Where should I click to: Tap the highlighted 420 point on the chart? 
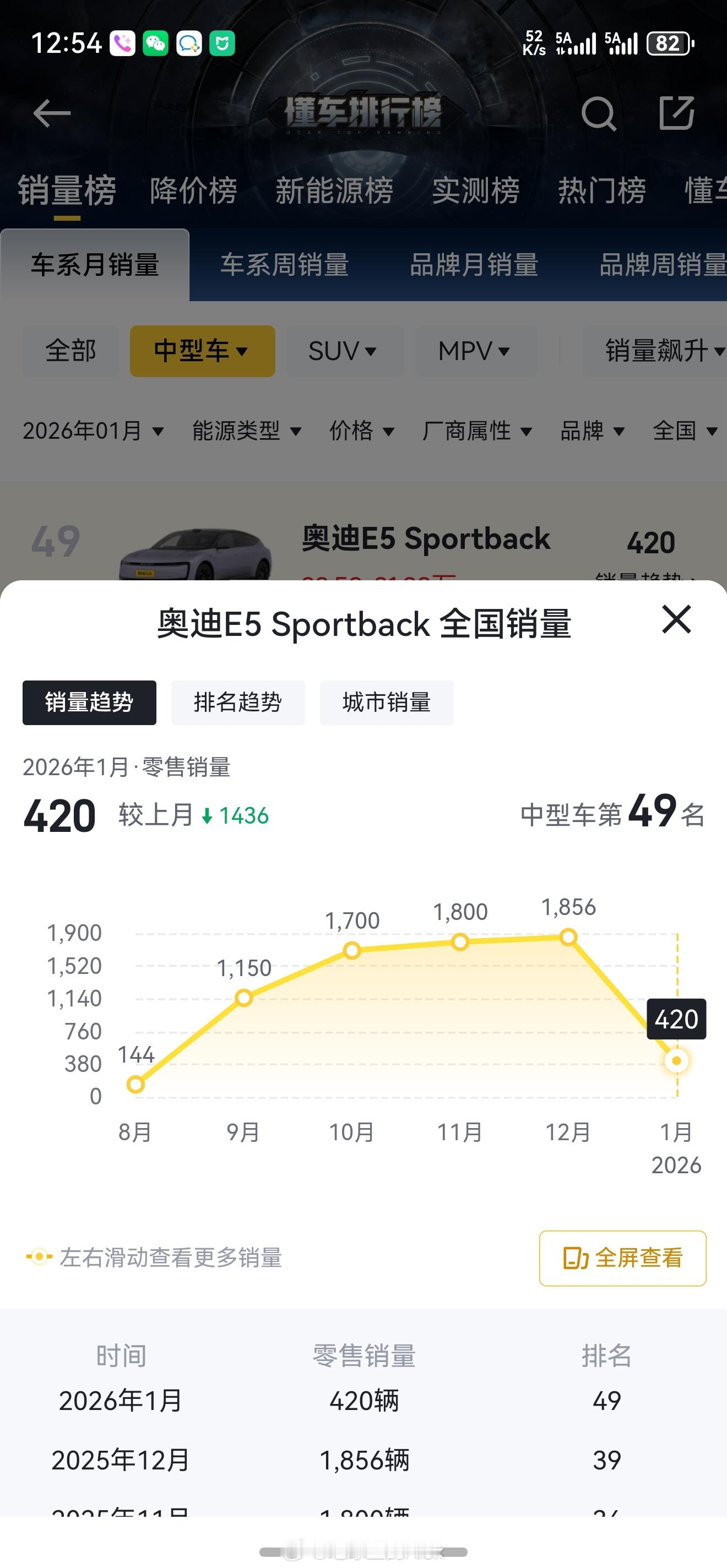(x=677, y=1059)
